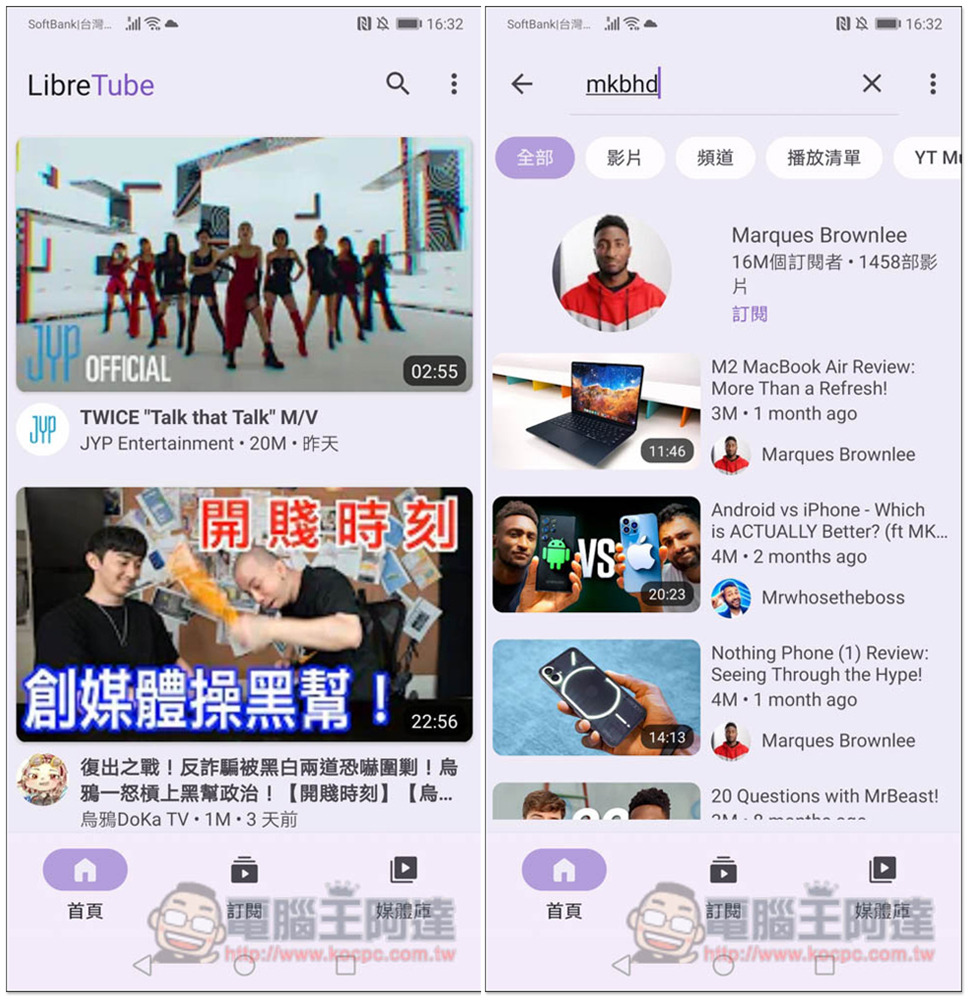The image size is (973, 1000).
Task: Play TWICE "Talk that Talk" M/V video
Action: pyautogui.click(x=244, y=264)
